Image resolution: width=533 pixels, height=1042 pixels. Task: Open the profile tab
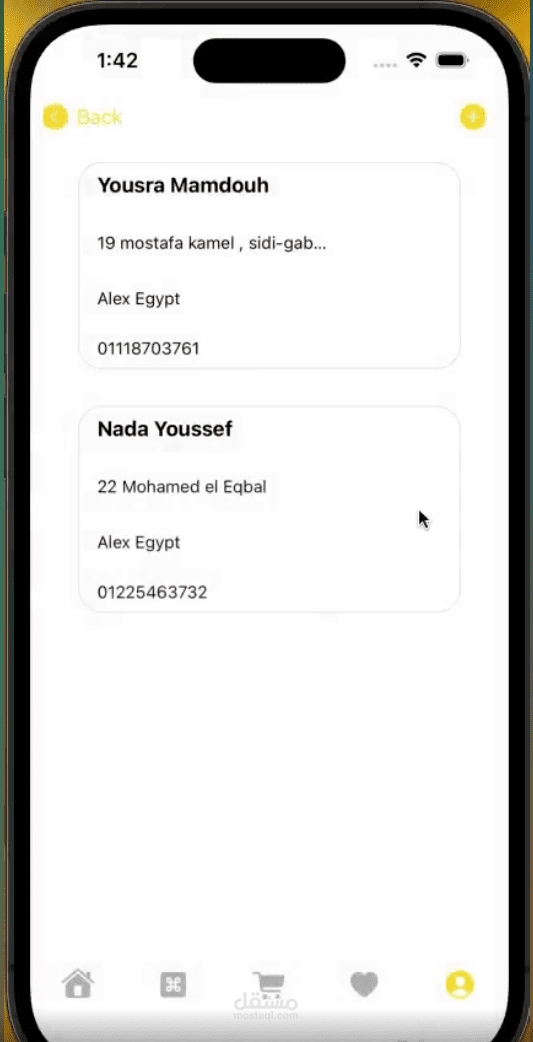coord(460,984)
